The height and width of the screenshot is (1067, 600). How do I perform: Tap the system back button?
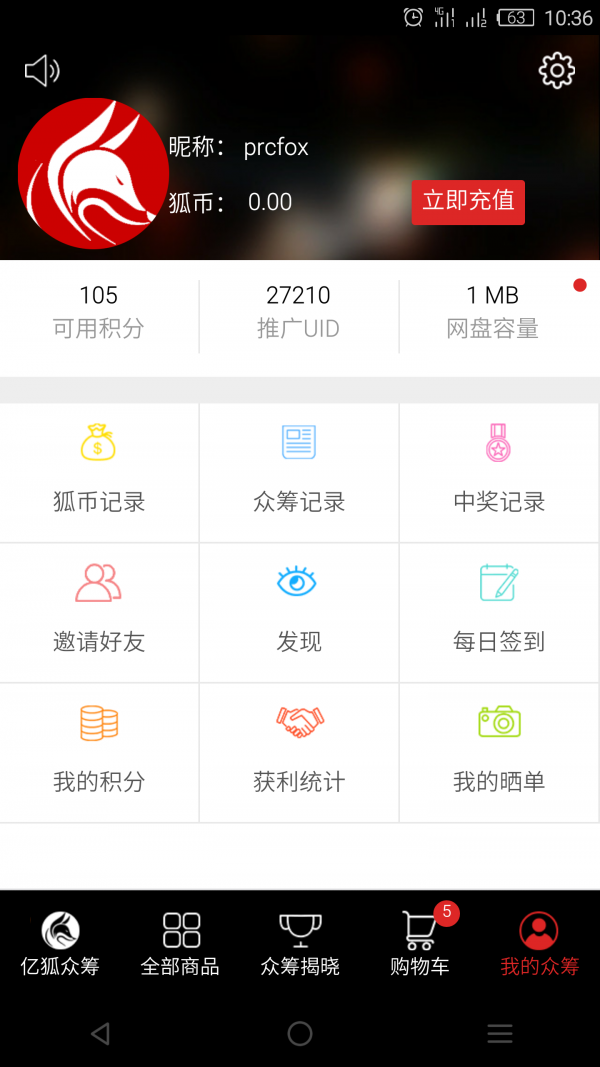coord(100,1034)
